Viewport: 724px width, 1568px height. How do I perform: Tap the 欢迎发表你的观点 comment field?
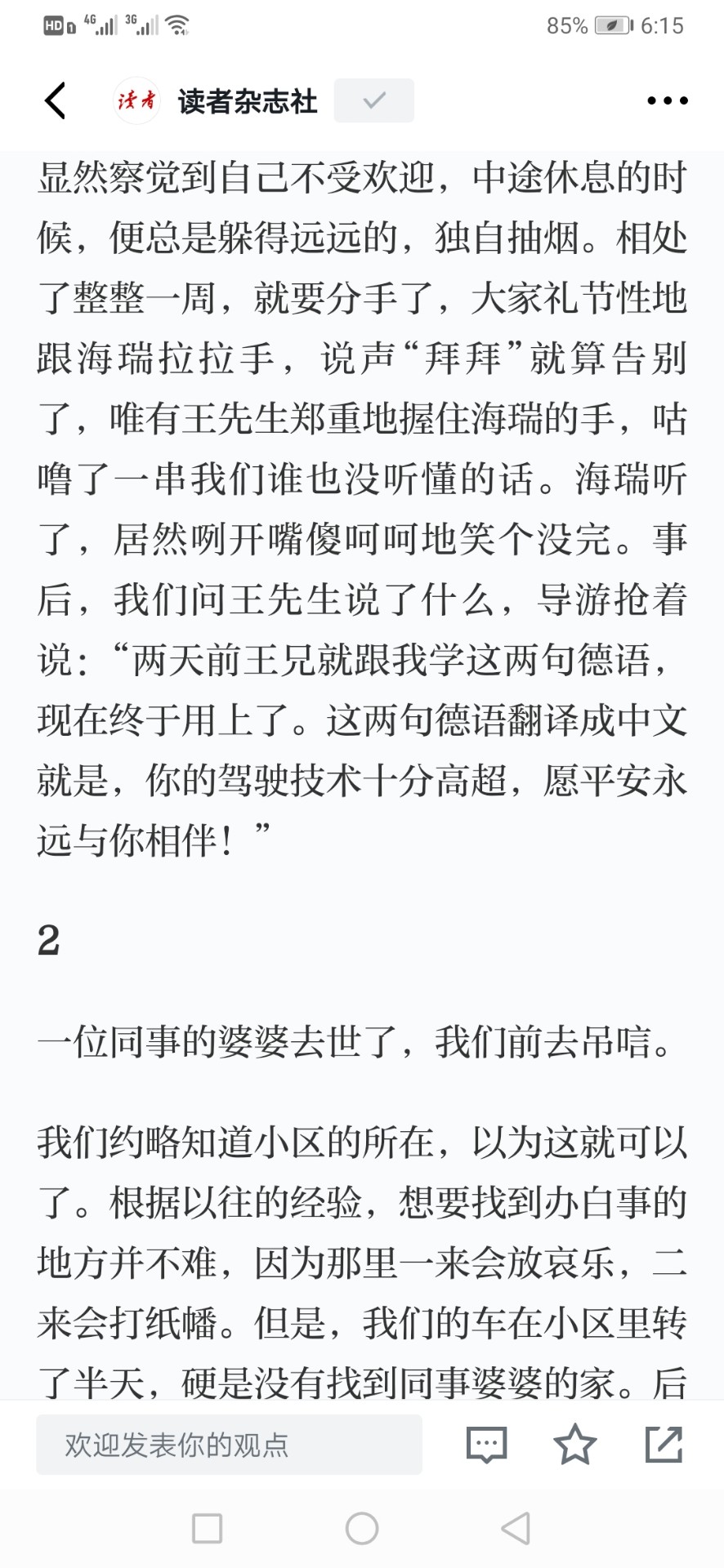[x=229, y=1445]
